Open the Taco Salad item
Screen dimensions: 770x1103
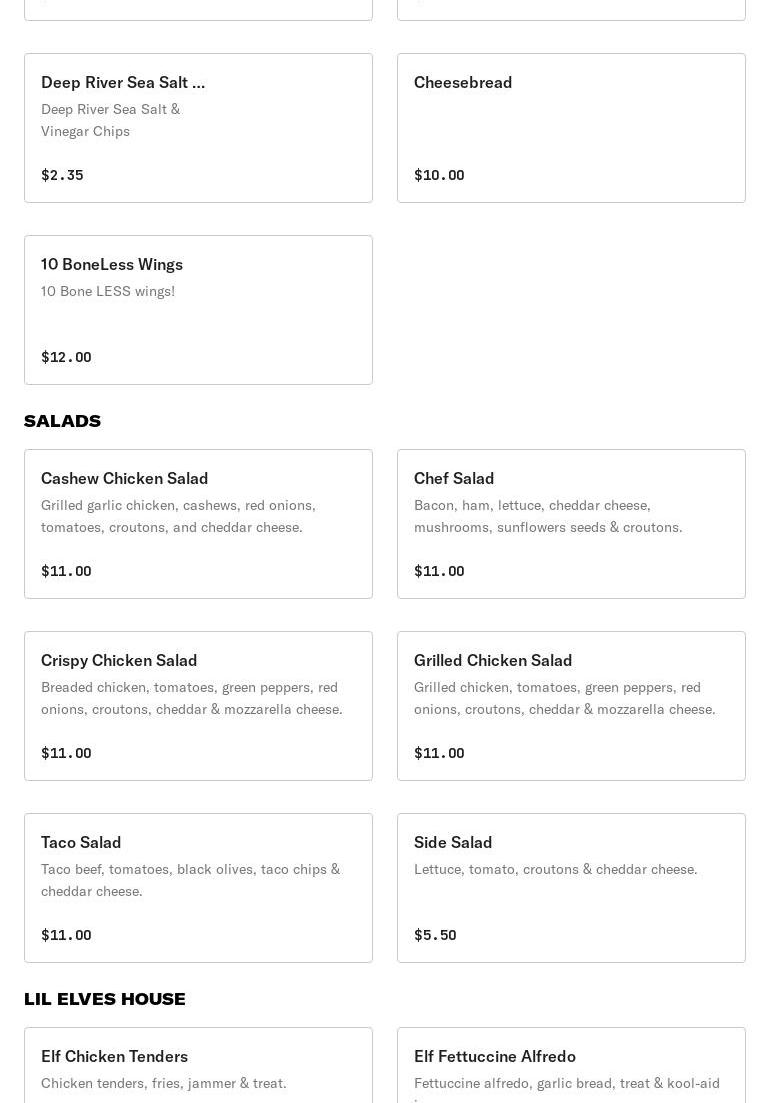pyautogui.click(x=198, y=888)
